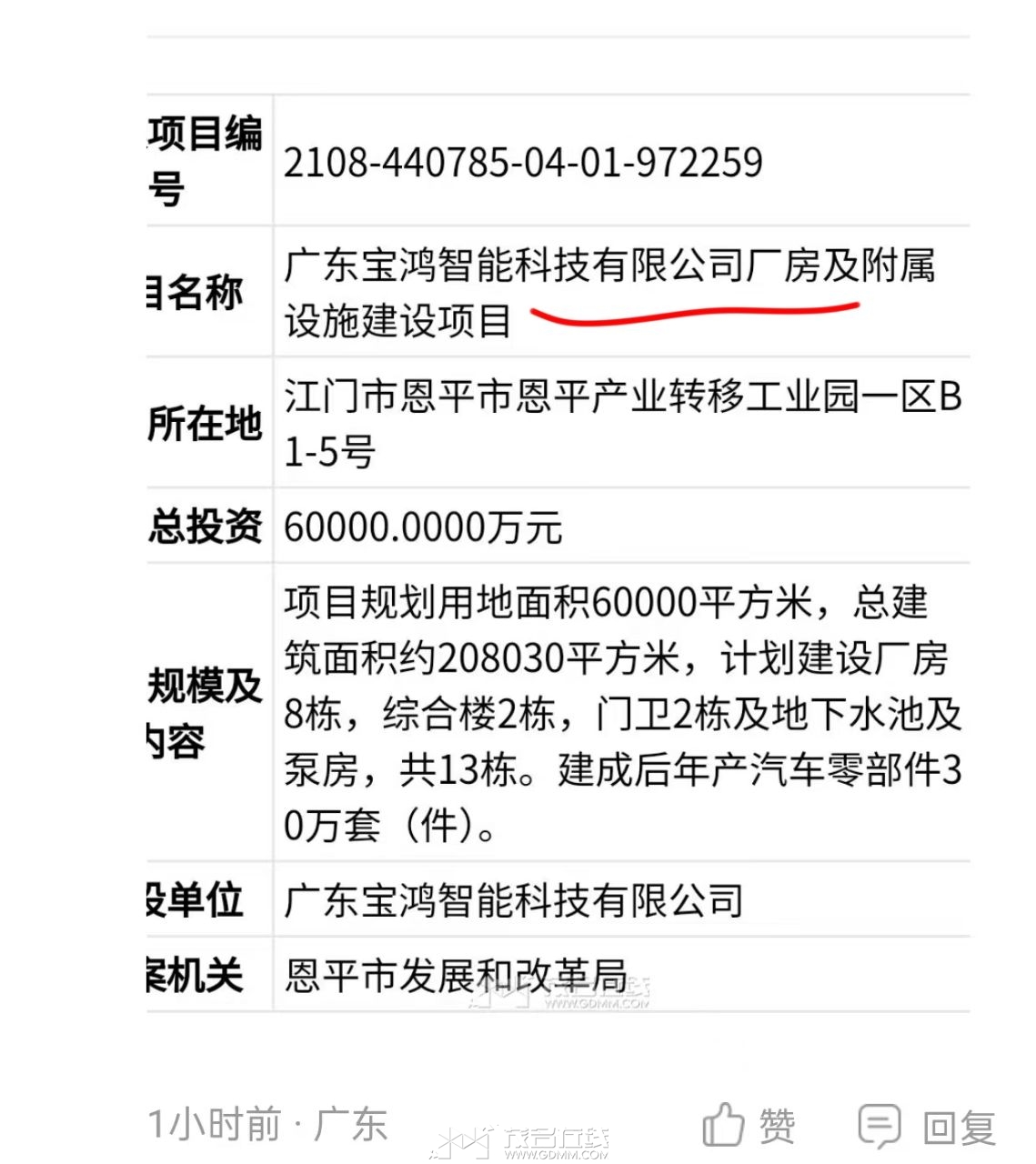The height and width of the screenshot is (1164, 1036).
Task: Tap 回复 to reply to the post
Action: click(927, 1127)
